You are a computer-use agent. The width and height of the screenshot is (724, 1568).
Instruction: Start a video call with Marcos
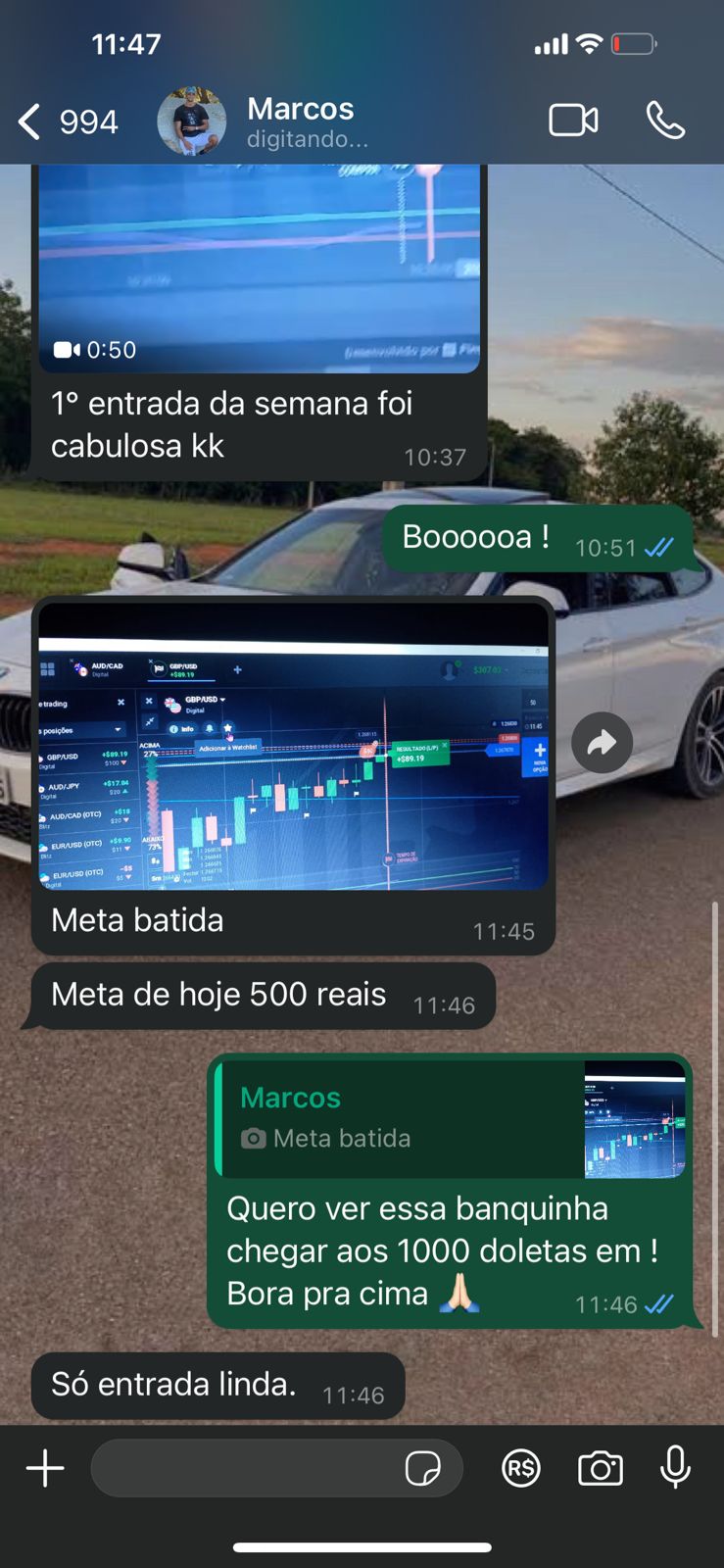click(573, 121)
